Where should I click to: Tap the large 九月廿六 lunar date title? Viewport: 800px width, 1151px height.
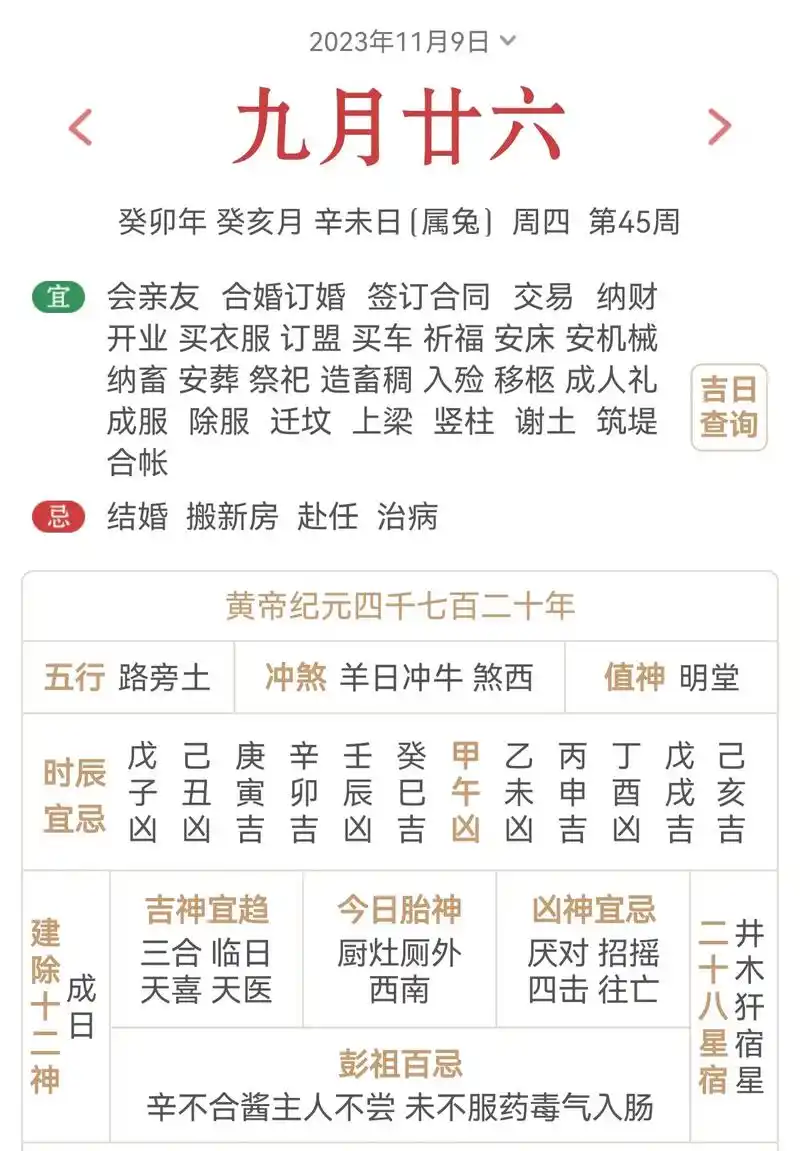(x=398, y=126)
